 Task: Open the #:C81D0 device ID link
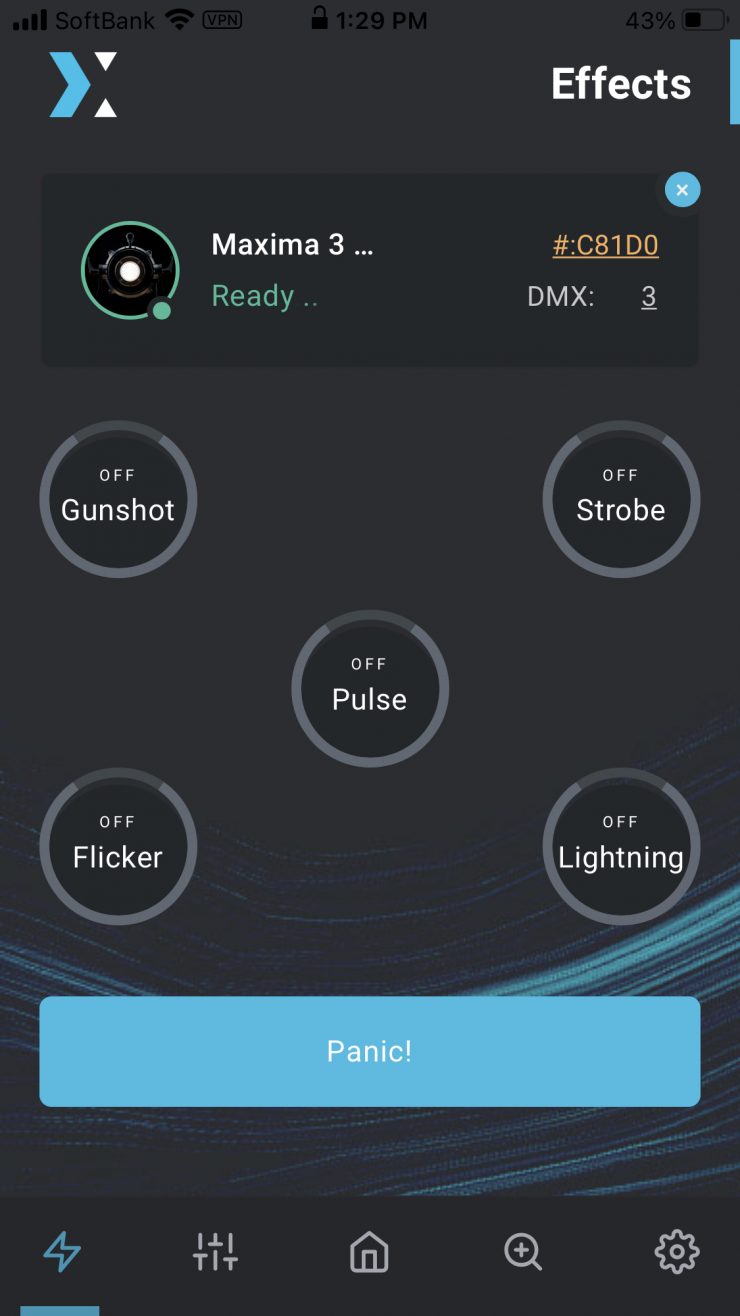coord(605,245)
